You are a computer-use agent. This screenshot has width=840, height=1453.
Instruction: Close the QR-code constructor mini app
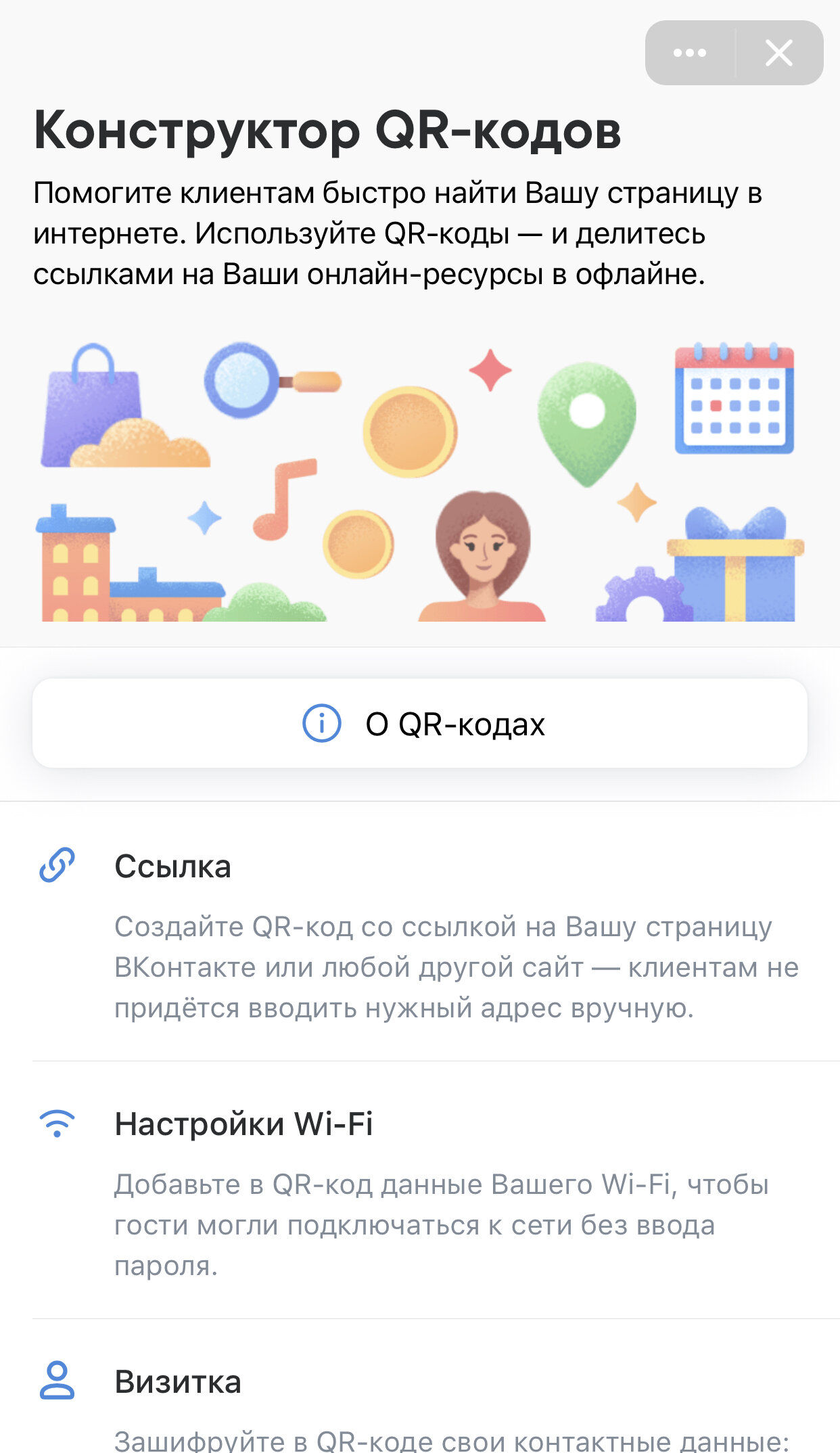point(779,53)
